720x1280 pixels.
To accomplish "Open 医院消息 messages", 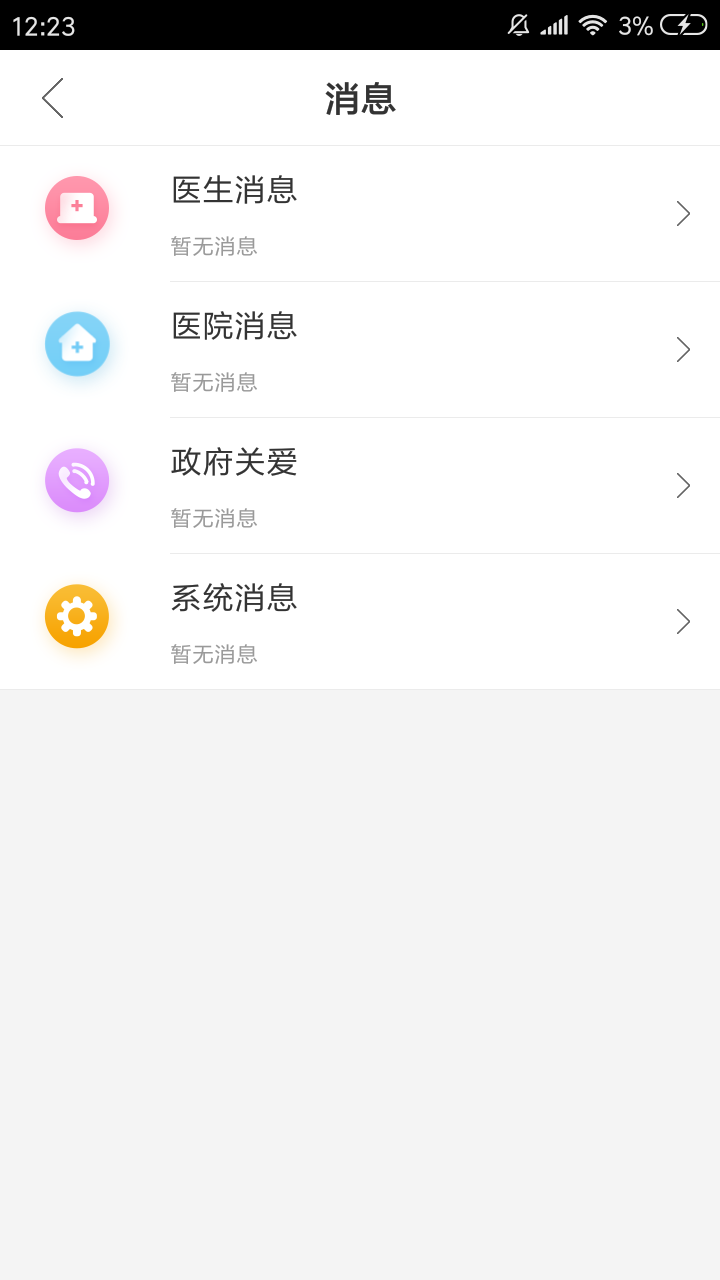I will coord(360,350).
